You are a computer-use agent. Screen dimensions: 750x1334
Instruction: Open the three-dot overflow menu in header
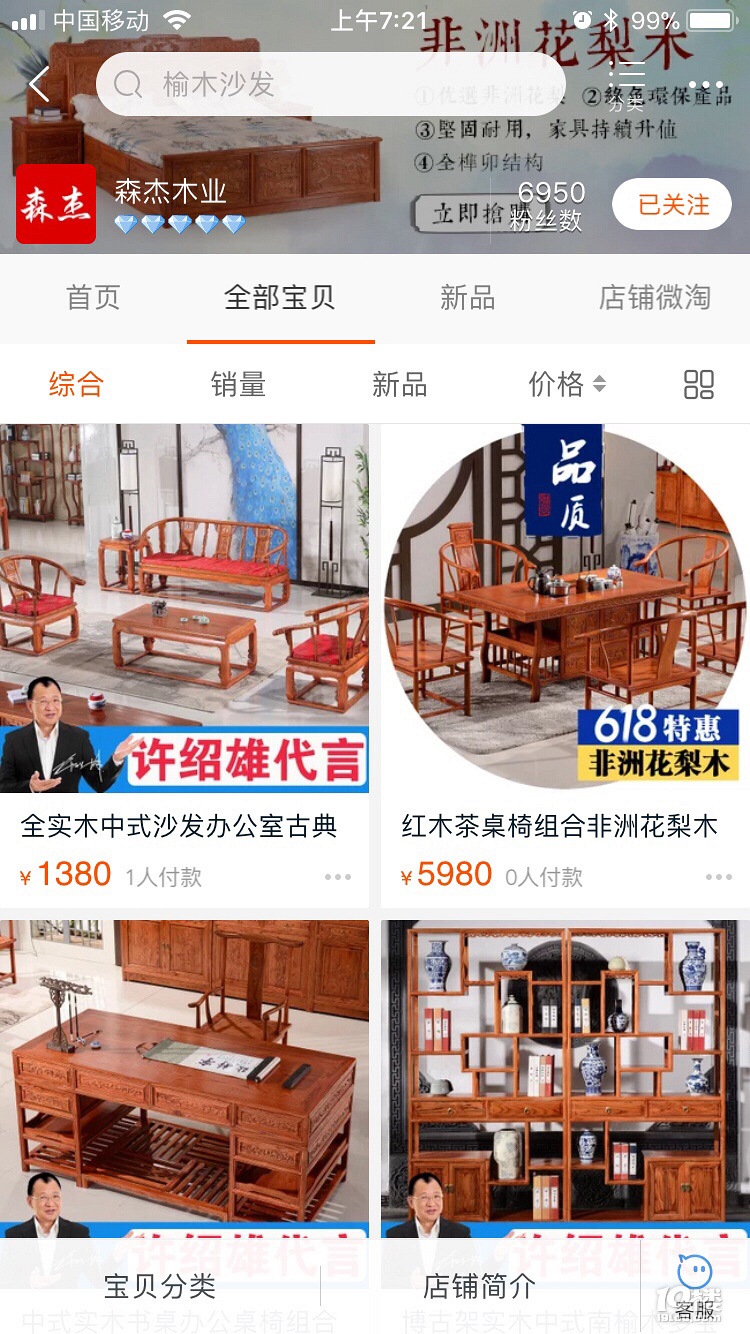[x=705, y=86]
